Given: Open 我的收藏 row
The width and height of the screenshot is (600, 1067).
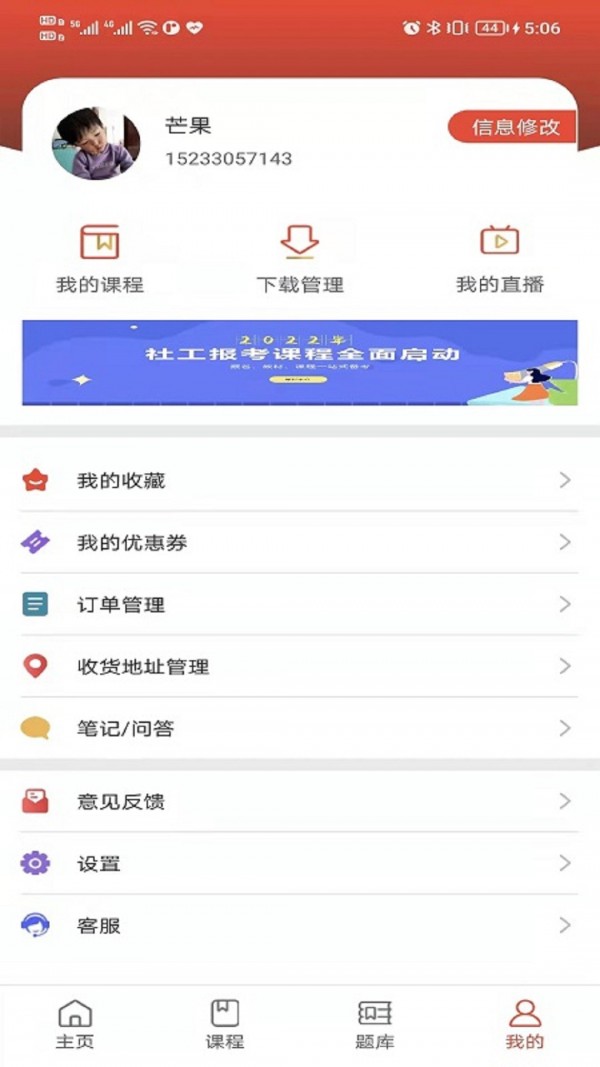Looking at the screenshot, I should coord(299,481).
